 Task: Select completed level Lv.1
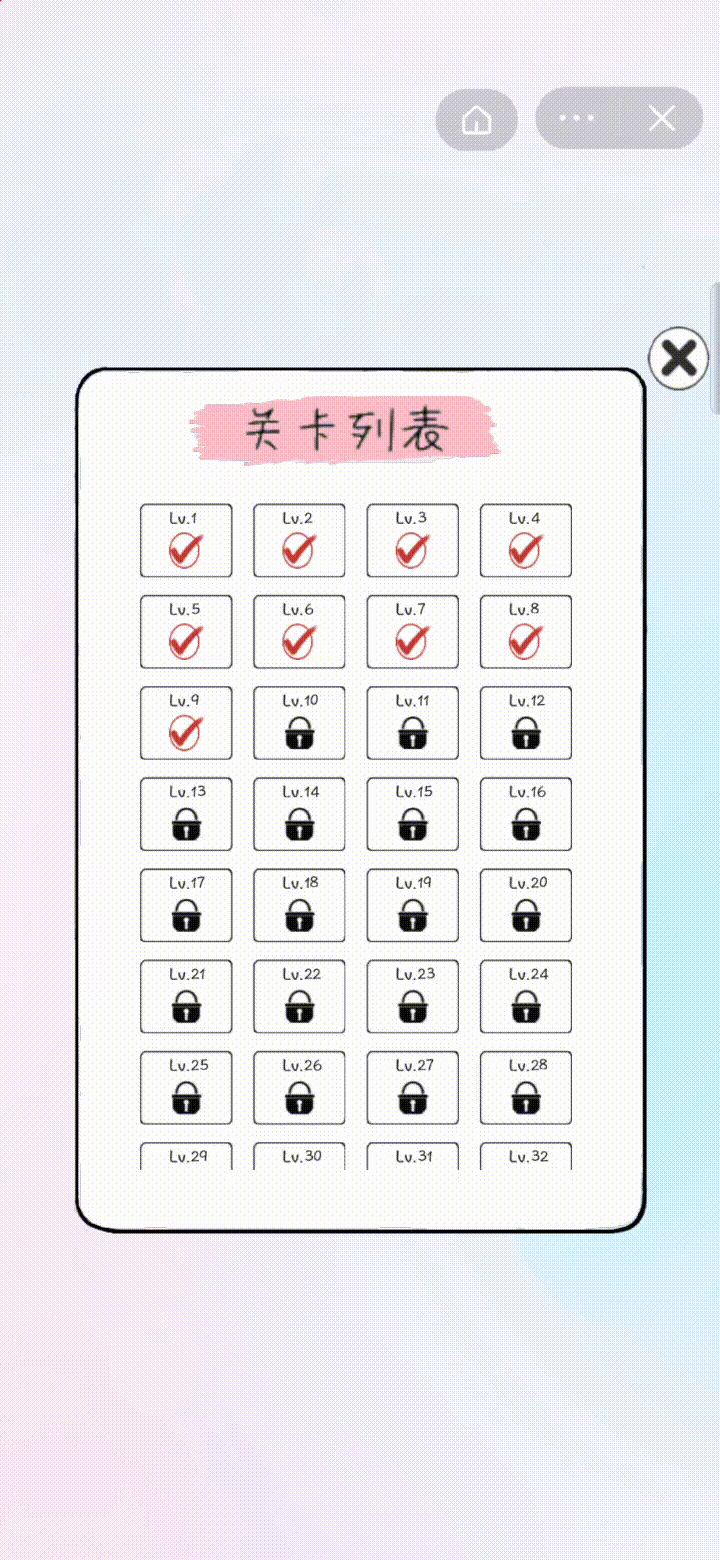coord(186,541)
